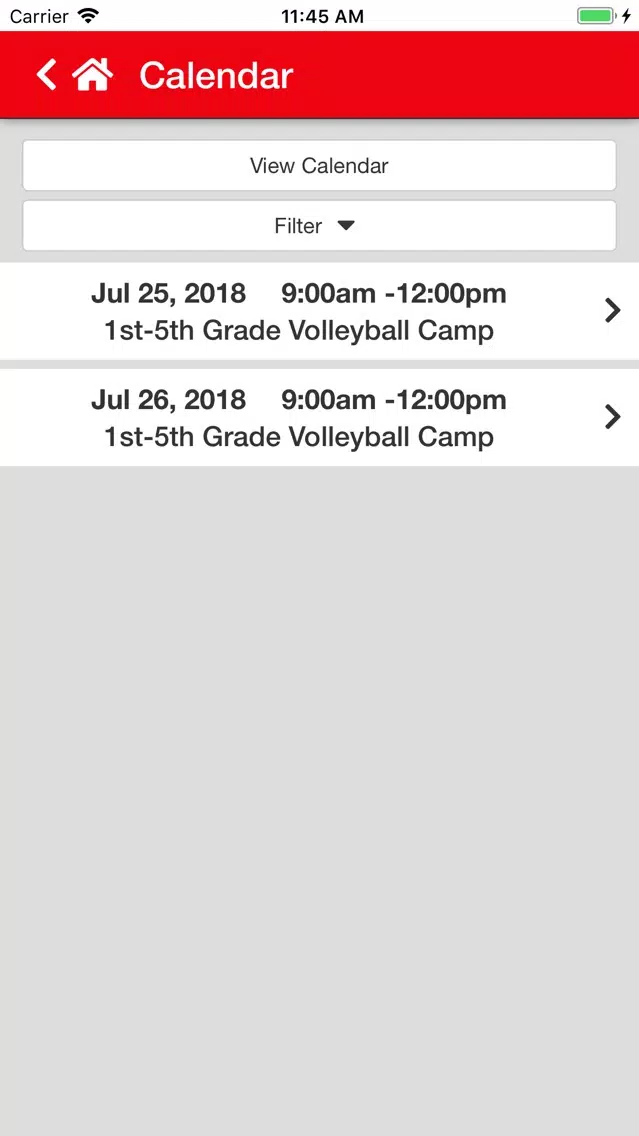Image resolution: width=639 pixels, height=1136 pixels.
Task: Tap the View Calendar button
Action: tap(319, 166)
